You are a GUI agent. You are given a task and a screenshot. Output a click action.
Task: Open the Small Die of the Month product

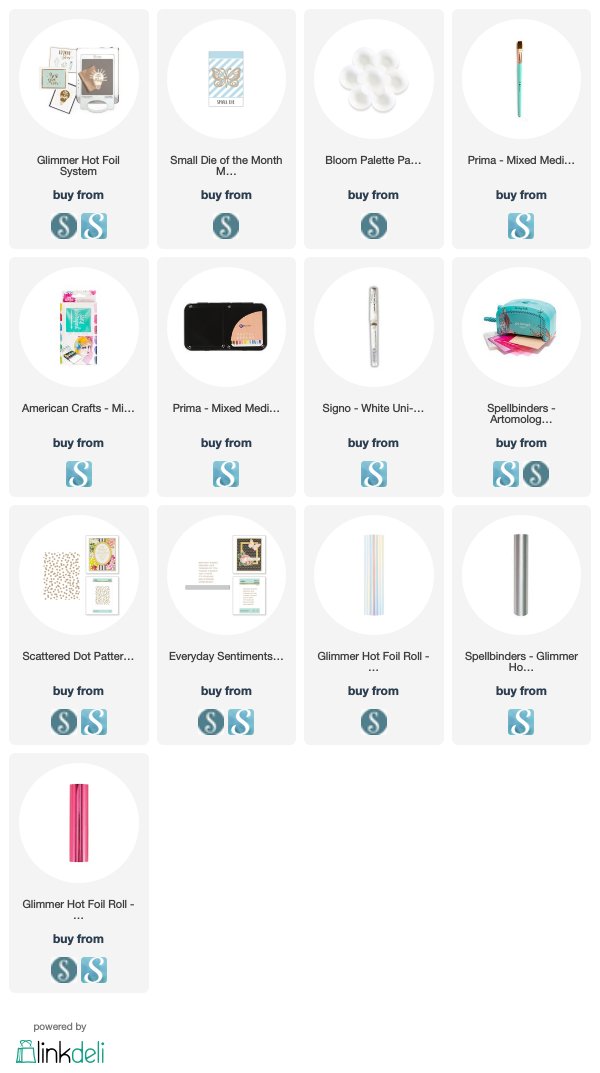coord(226,79)
